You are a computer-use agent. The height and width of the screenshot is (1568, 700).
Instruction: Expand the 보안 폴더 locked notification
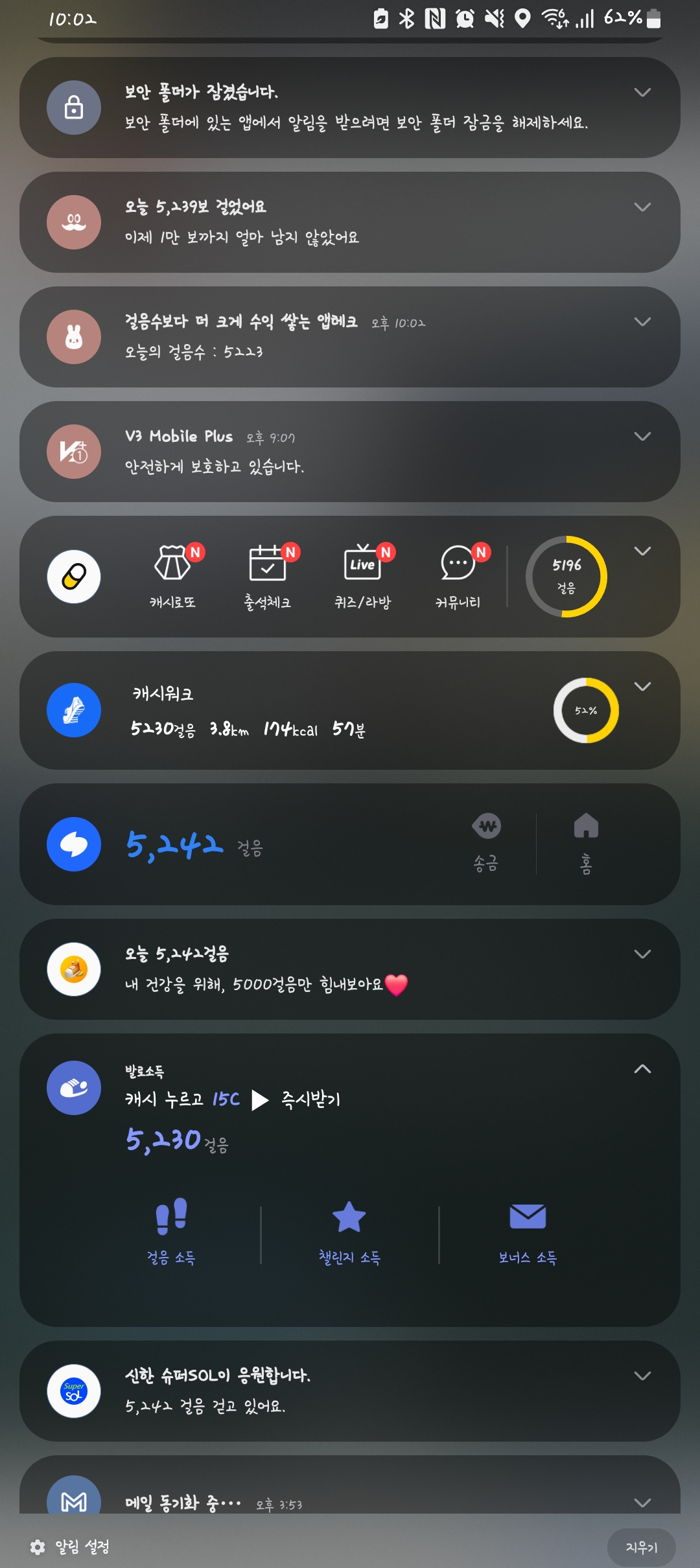642,93
